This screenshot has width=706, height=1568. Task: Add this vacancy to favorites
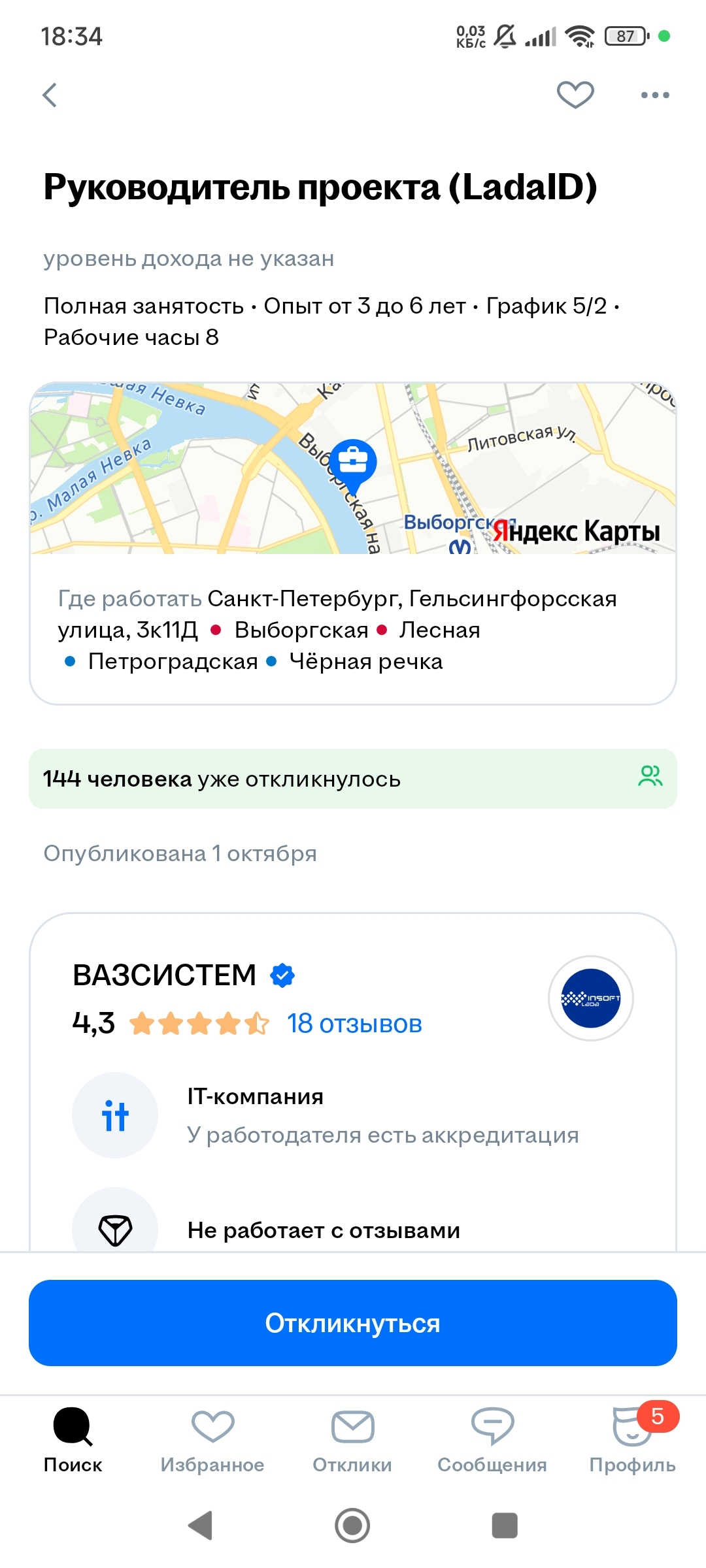coord(575,95)
